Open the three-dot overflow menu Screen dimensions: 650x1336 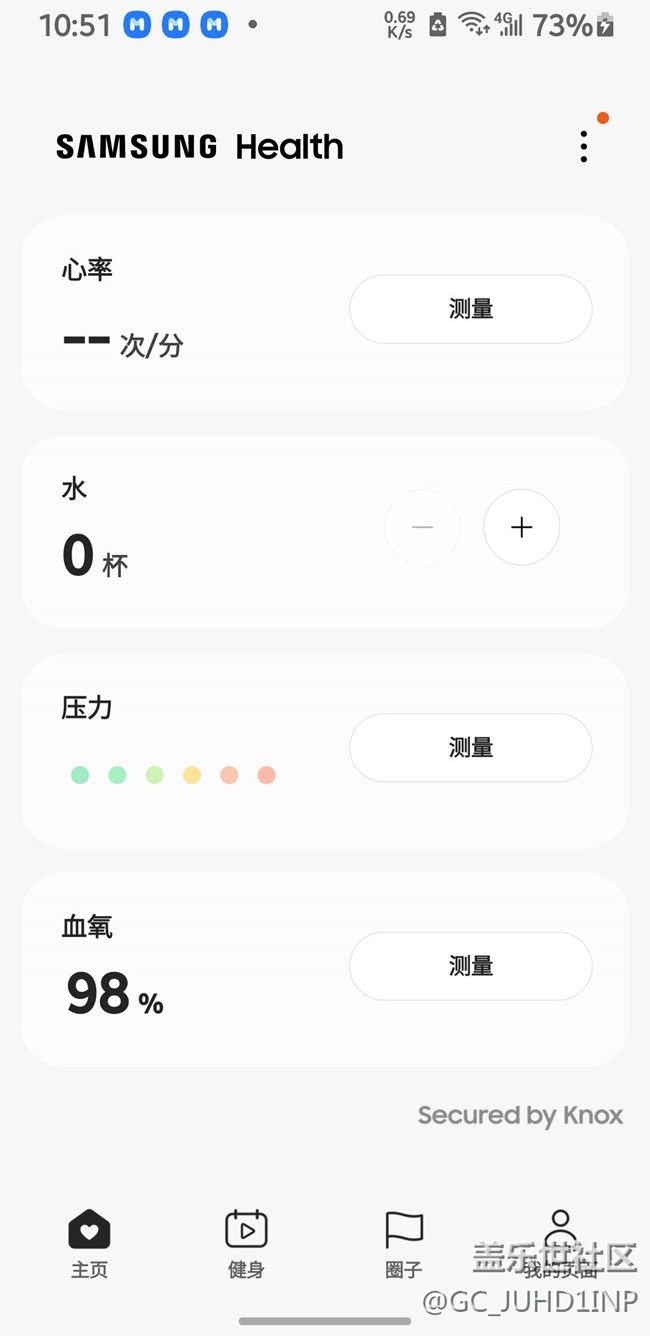[x=584, y=147]
